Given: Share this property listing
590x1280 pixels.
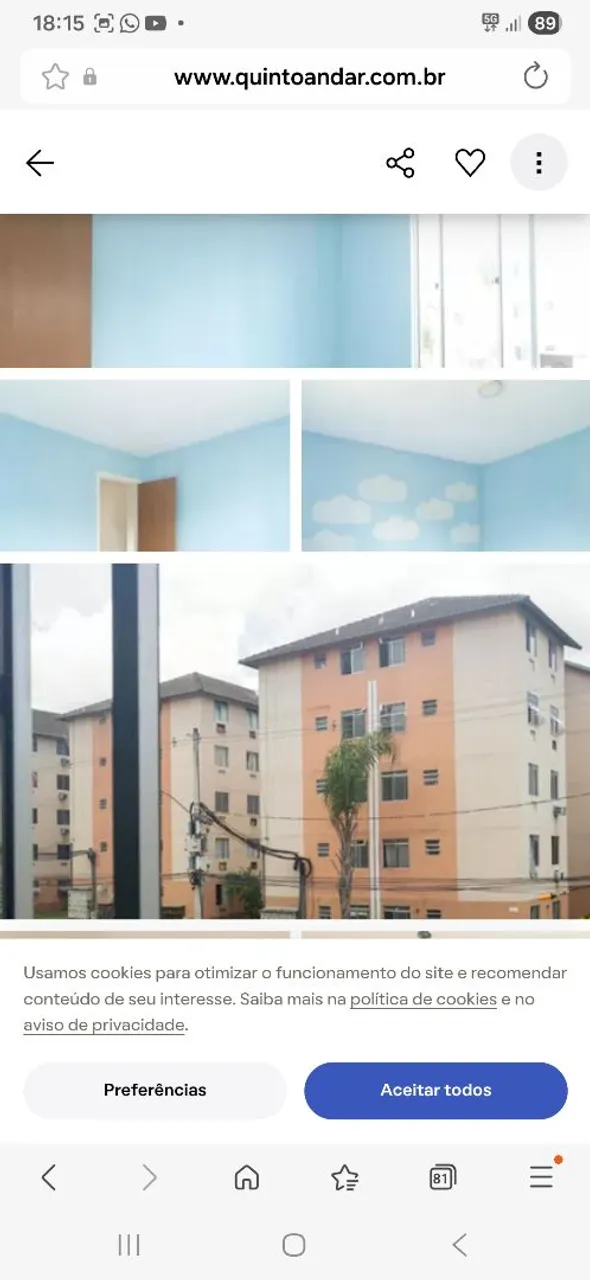Looking at the screenshot, I should click(400, 163).
